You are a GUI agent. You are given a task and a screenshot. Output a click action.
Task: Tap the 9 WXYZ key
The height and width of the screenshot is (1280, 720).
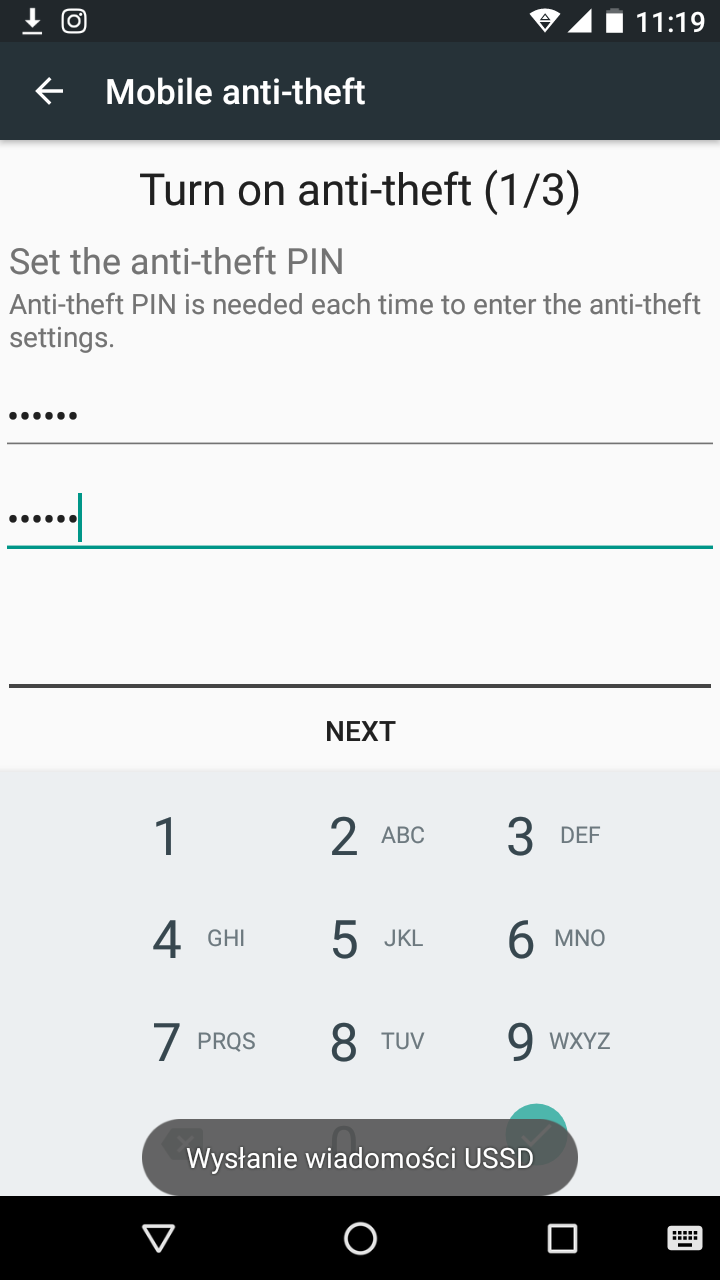click(x=540, y=1042)
